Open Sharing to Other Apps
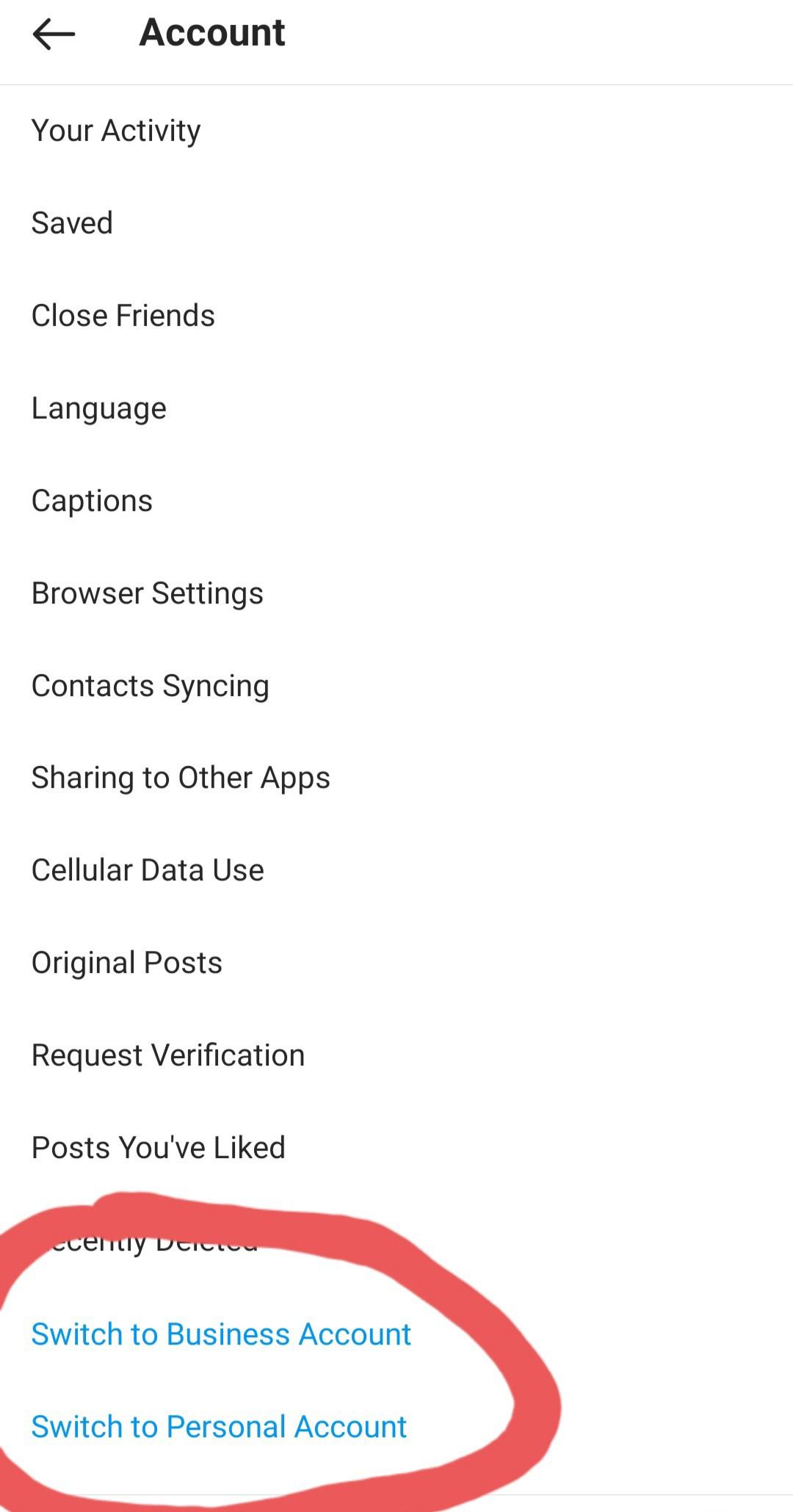The height and width of the screenshot is (1512, 793). (x=396, y=778)
